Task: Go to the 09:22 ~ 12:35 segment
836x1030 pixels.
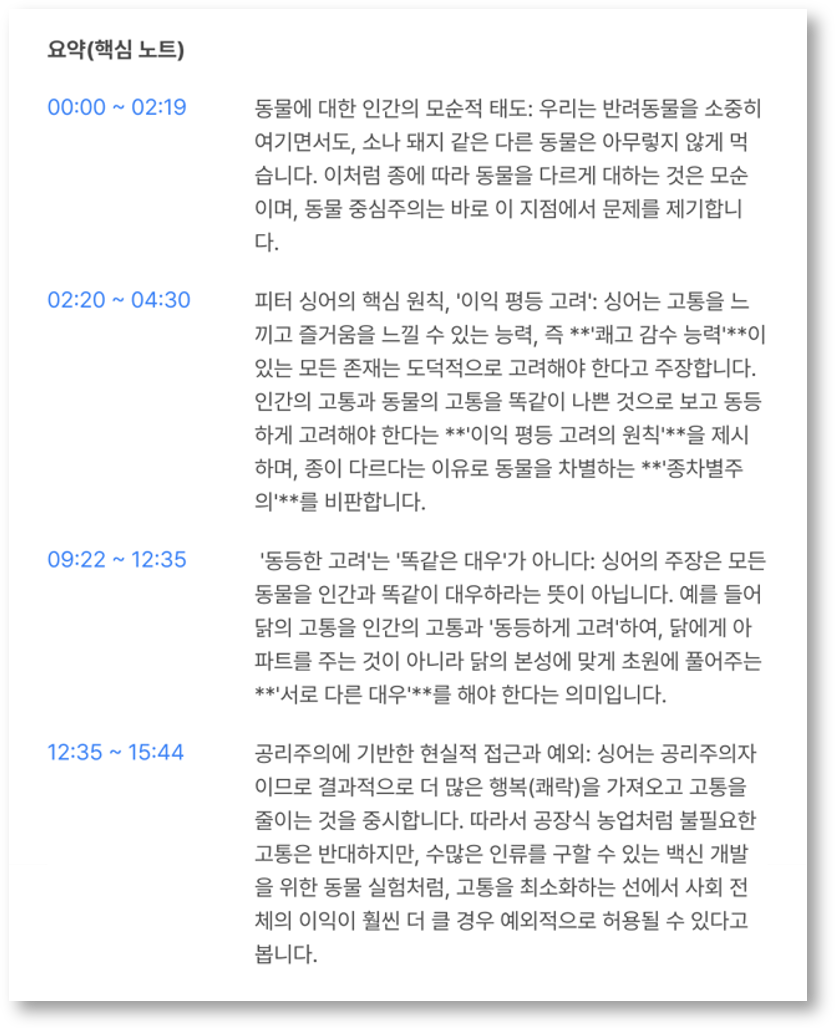Action: (x=117, y=559)
